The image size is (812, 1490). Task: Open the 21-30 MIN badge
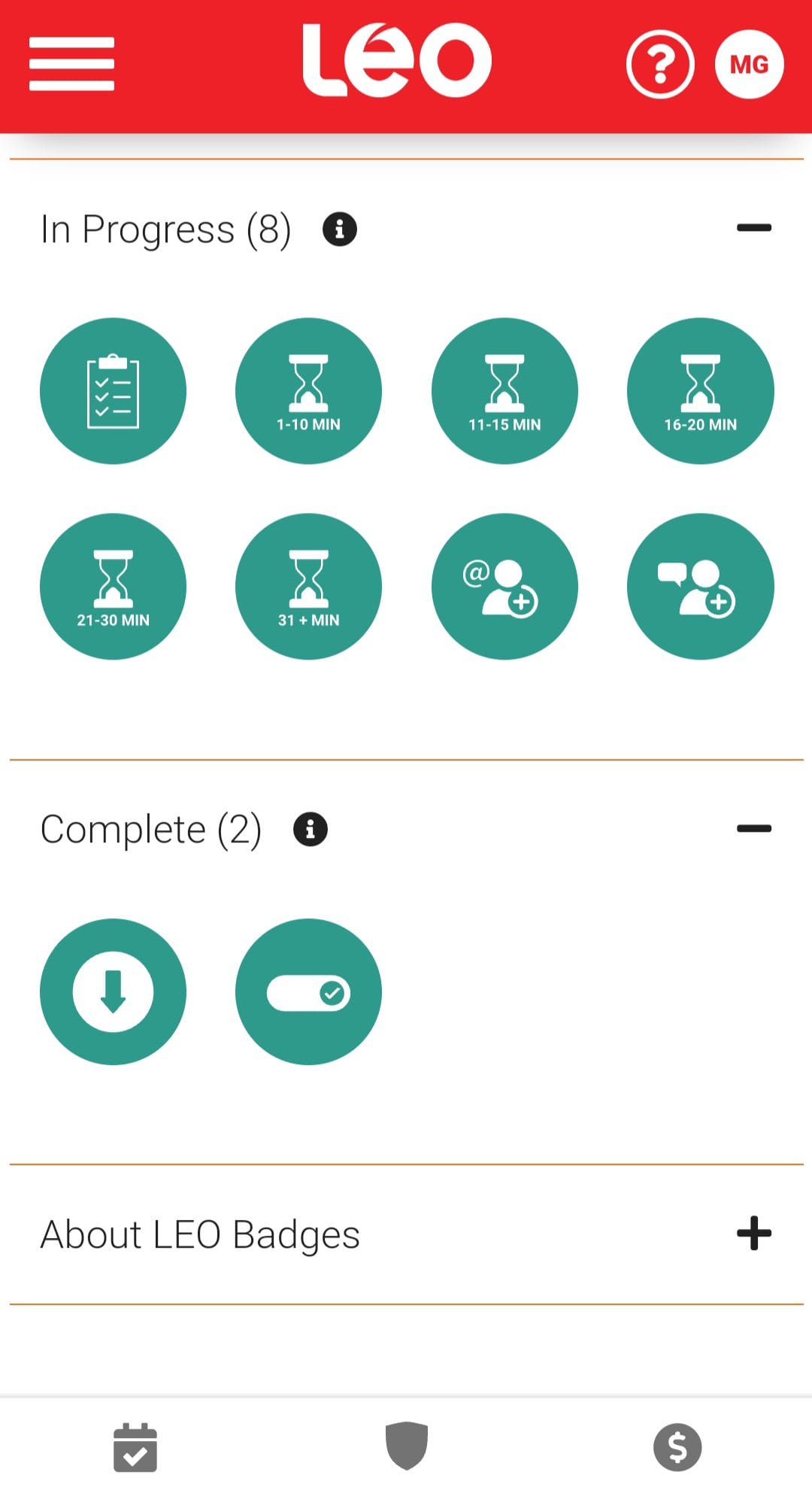[113, 587]
